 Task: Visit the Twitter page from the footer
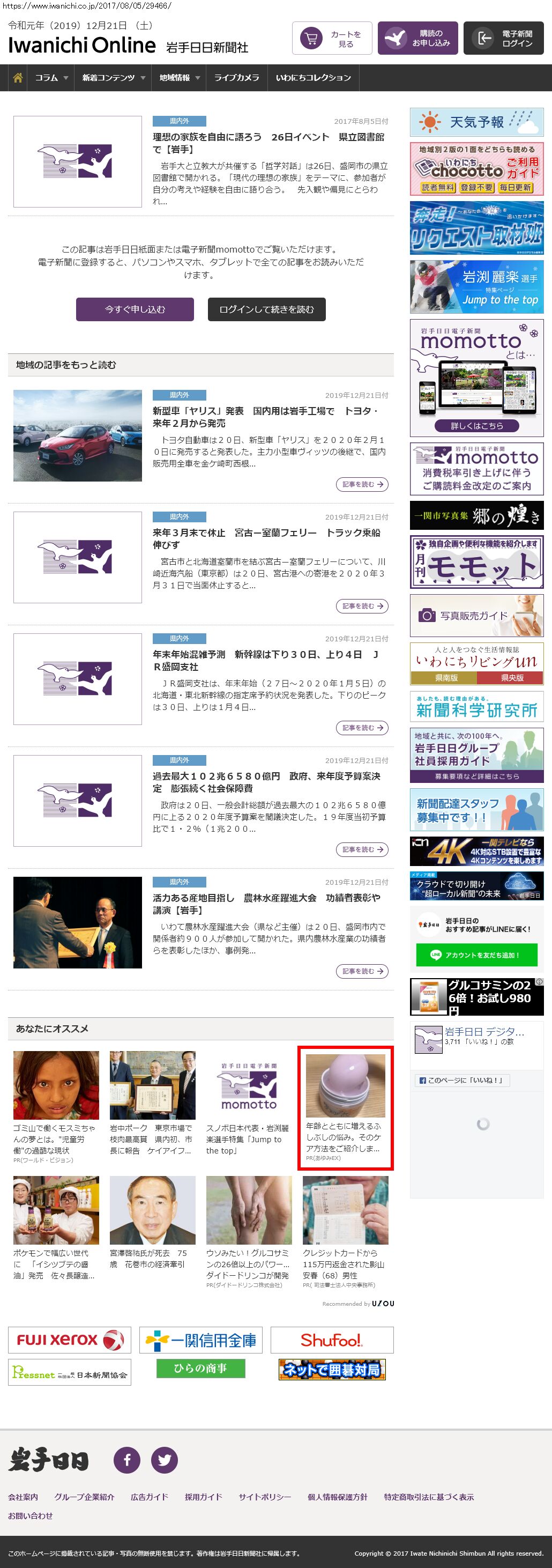coord(165,1460)
